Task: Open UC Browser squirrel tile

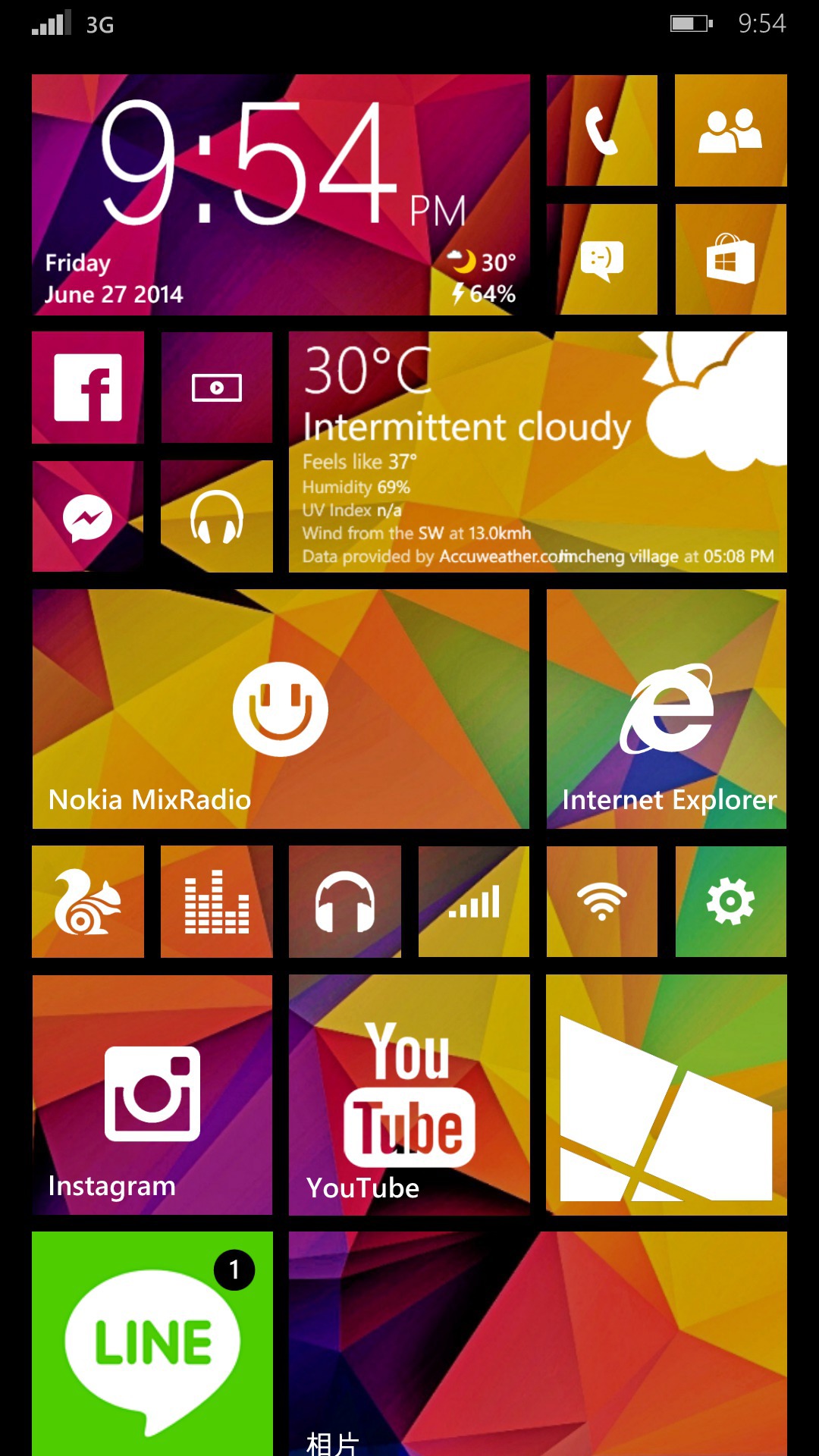Action: [88, 902]
